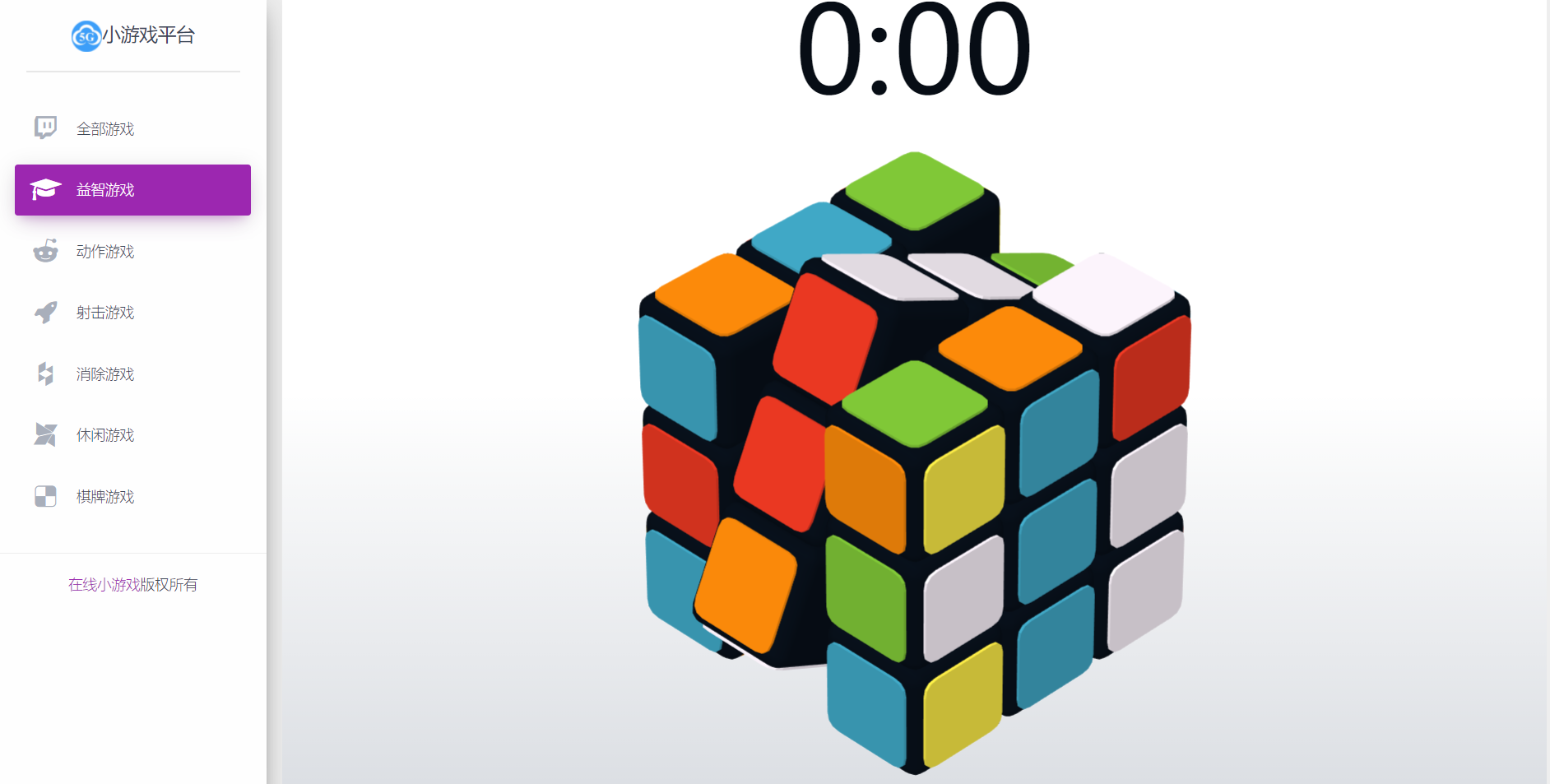Open the 动作游戏 category
Image resolution: width=1550 pixels, height=784 pixels.
[104, 252]
